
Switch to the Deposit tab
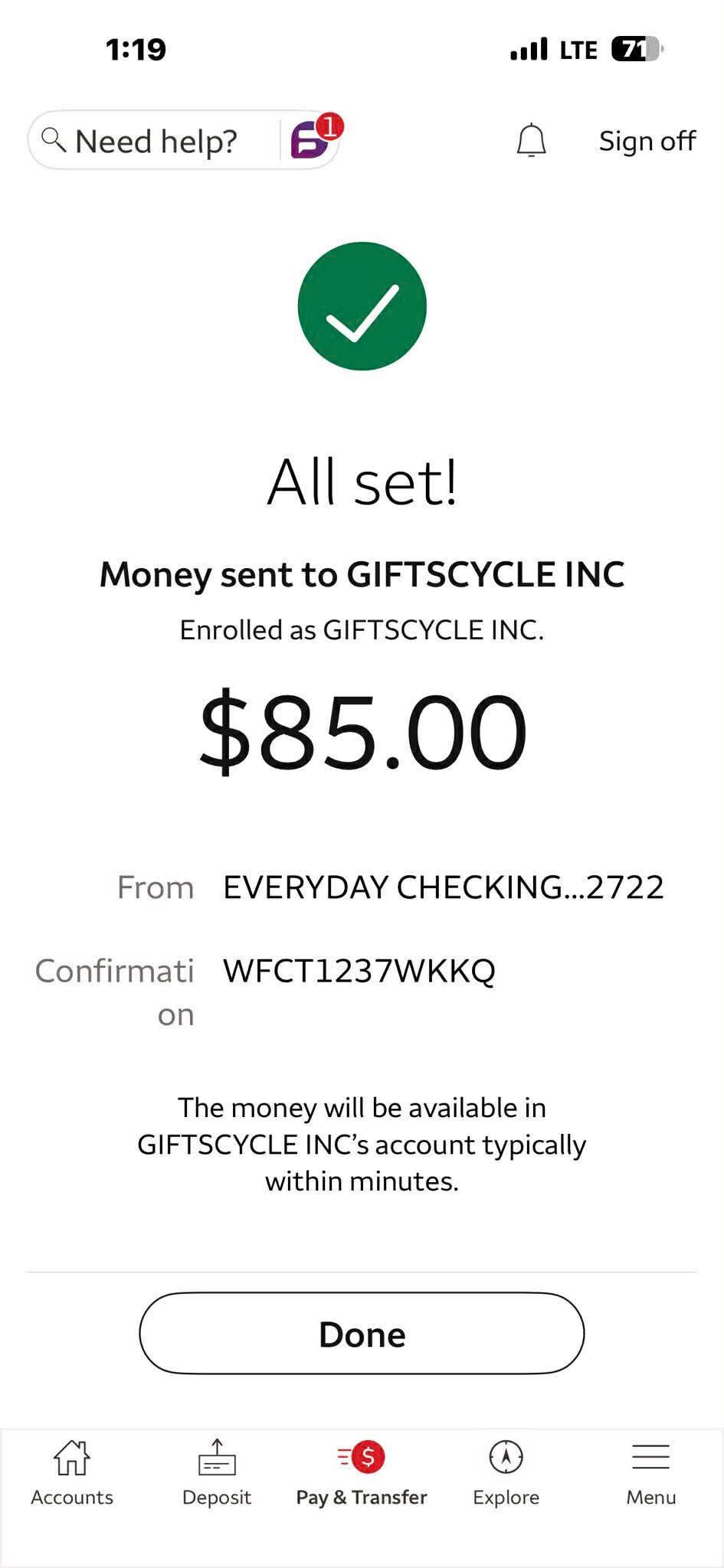tap(217, 1474)
